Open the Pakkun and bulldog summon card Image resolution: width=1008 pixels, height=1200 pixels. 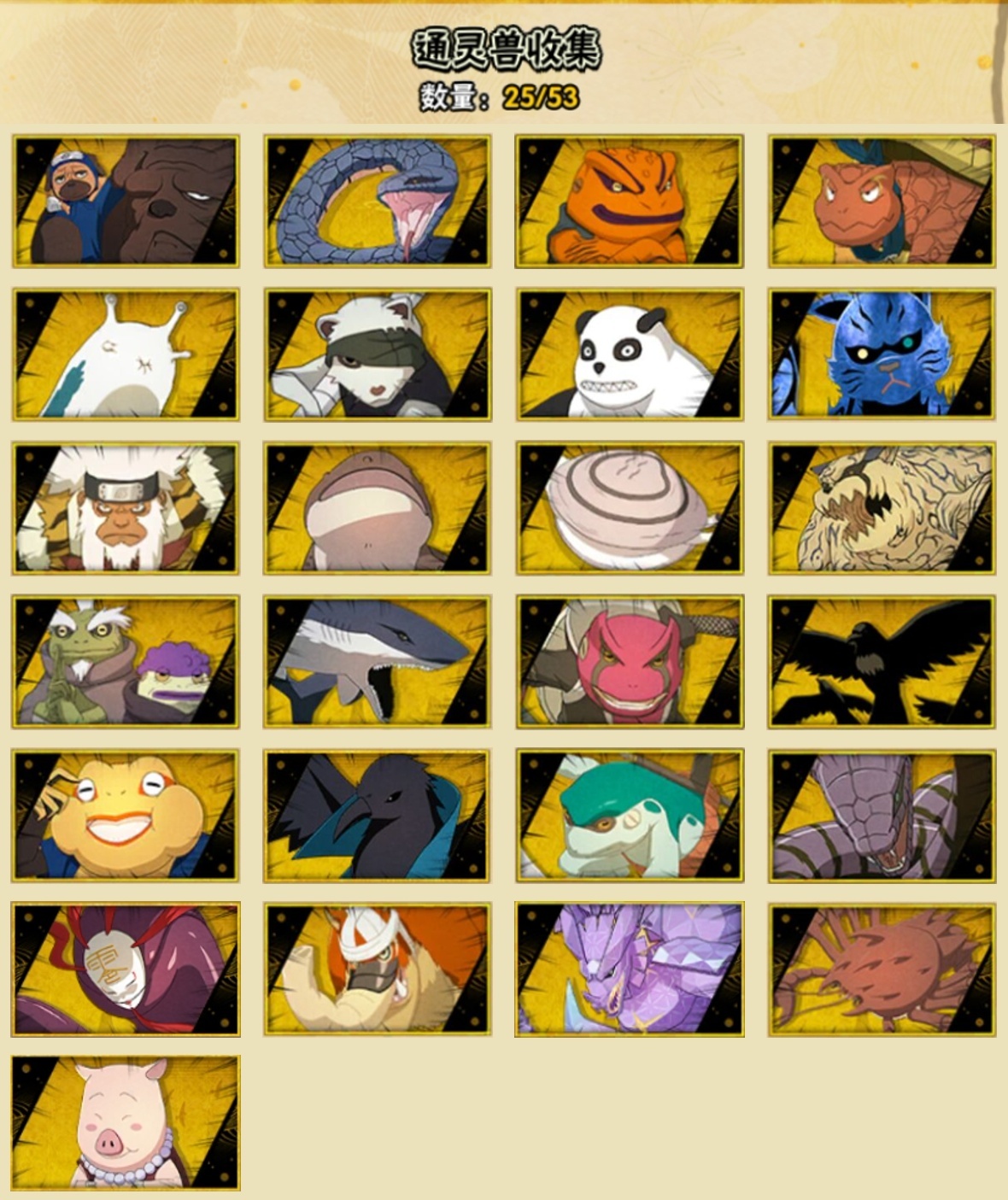pyautogui.click(x=126, y=201)
